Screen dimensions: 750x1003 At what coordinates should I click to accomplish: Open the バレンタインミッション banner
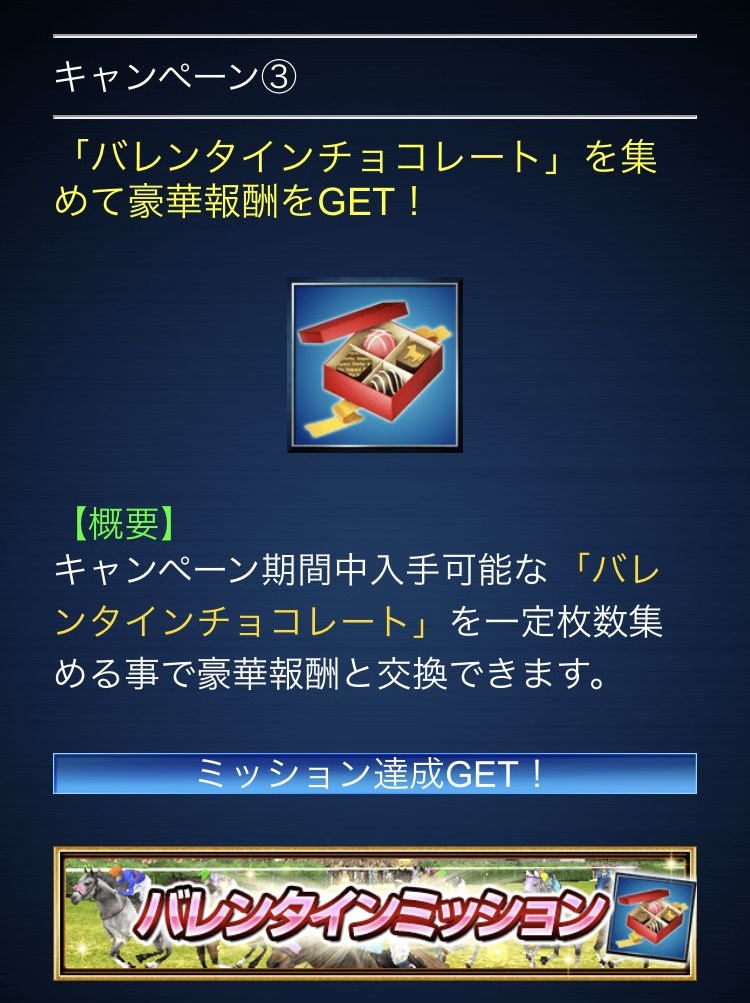point(374,913)
